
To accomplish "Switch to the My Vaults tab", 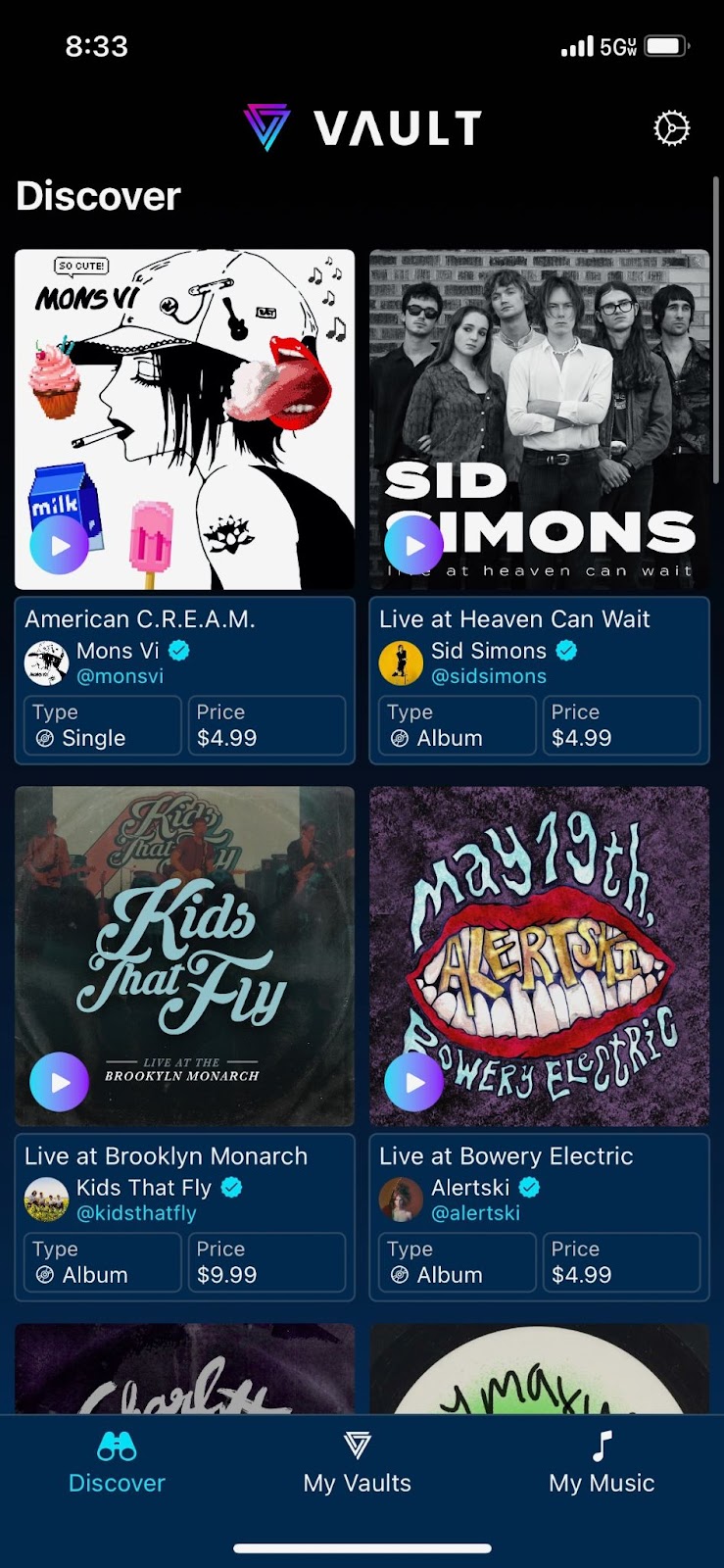I will pos(358,1463).
